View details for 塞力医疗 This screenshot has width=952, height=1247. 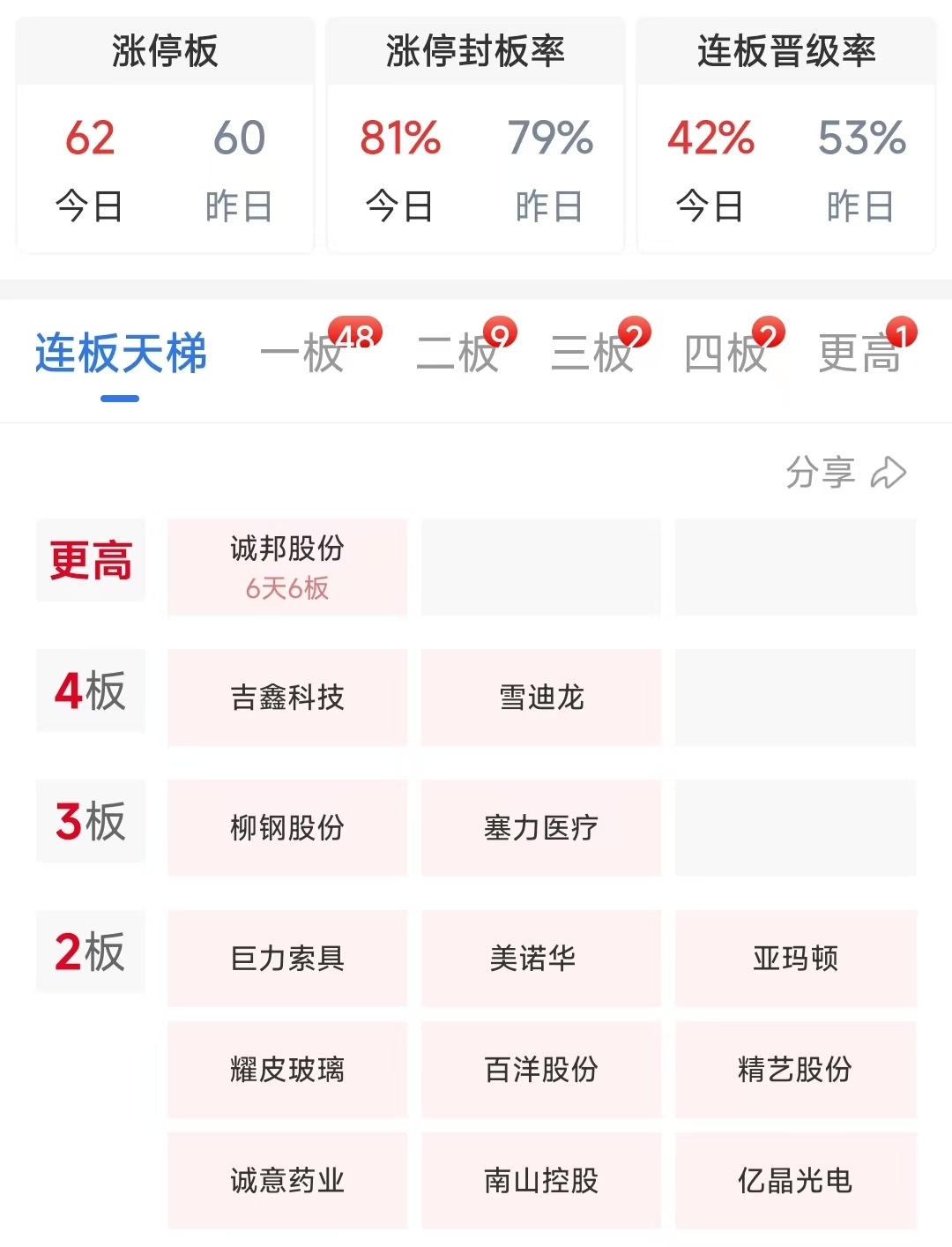(x=541, y=827)
